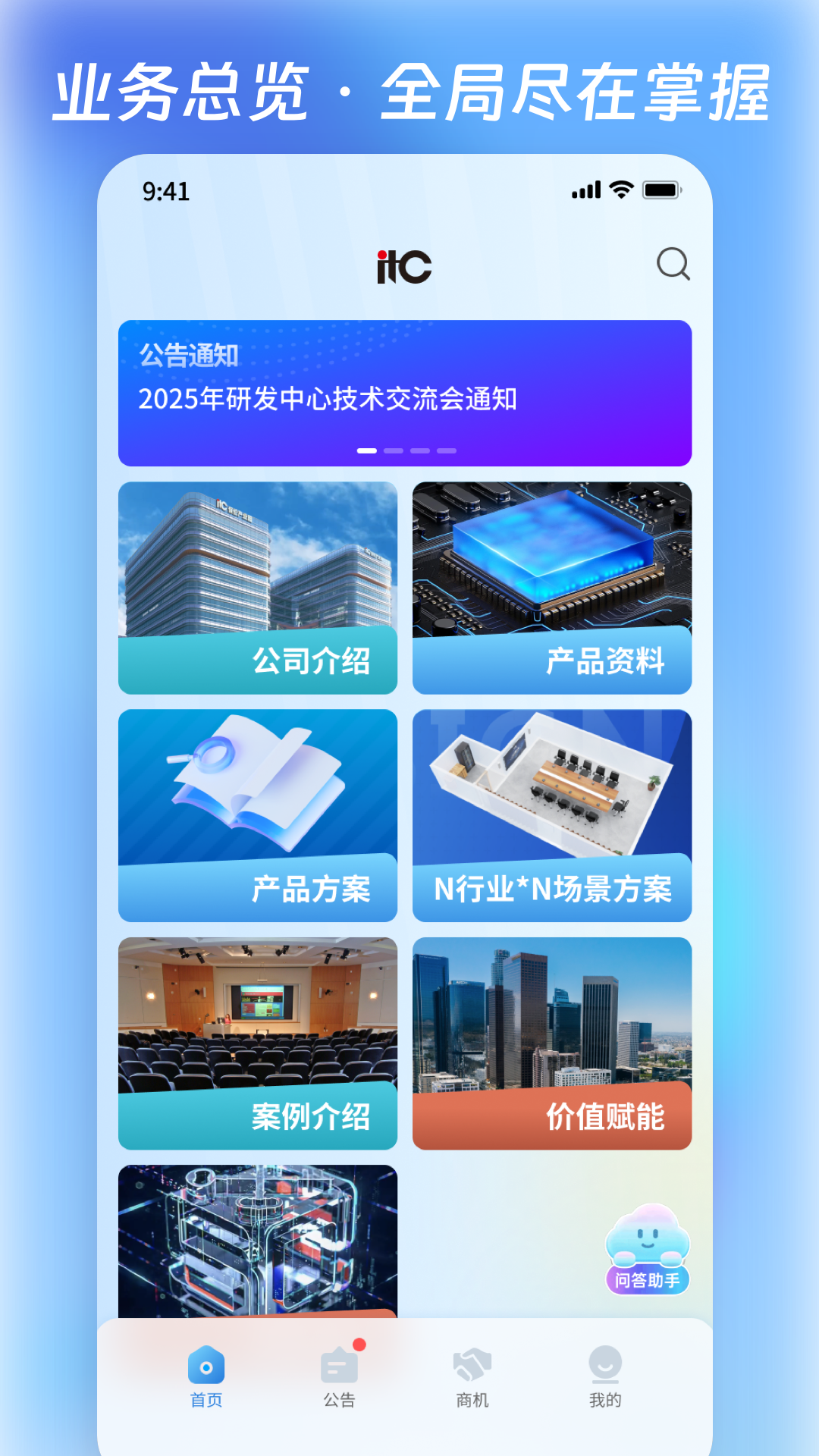Screen dimensions: 819x1456
Task: Tap the 公告 clipboard icon with red badge
Action: [x=340, y=1365]
